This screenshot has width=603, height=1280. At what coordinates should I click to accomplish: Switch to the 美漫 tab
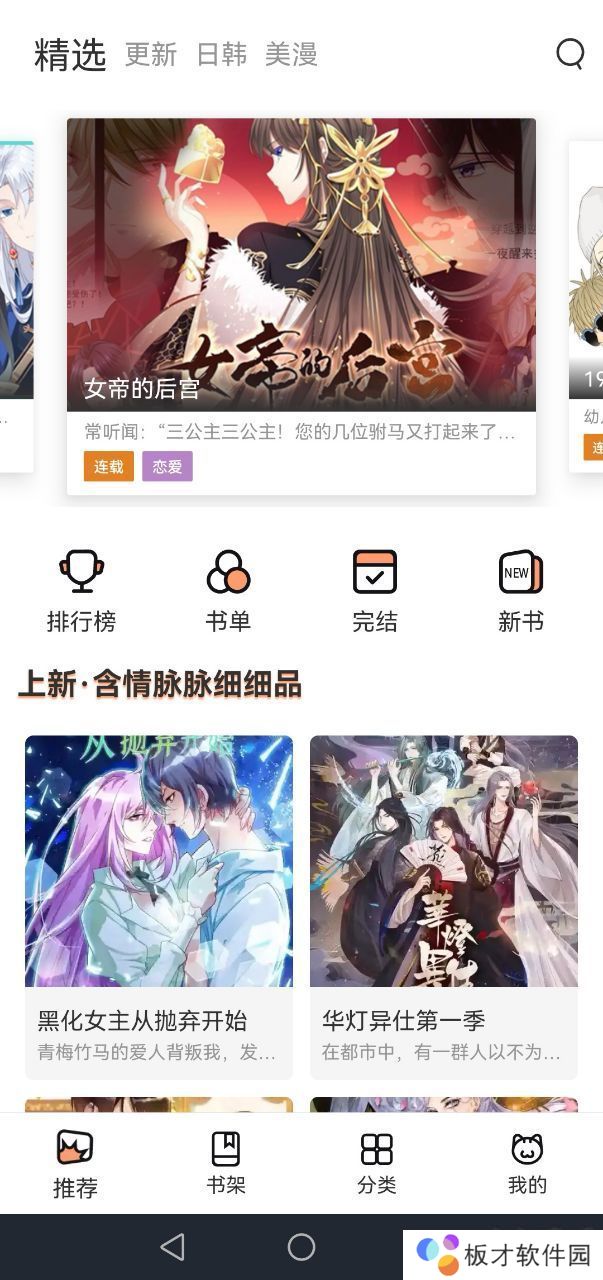(291, 54)
